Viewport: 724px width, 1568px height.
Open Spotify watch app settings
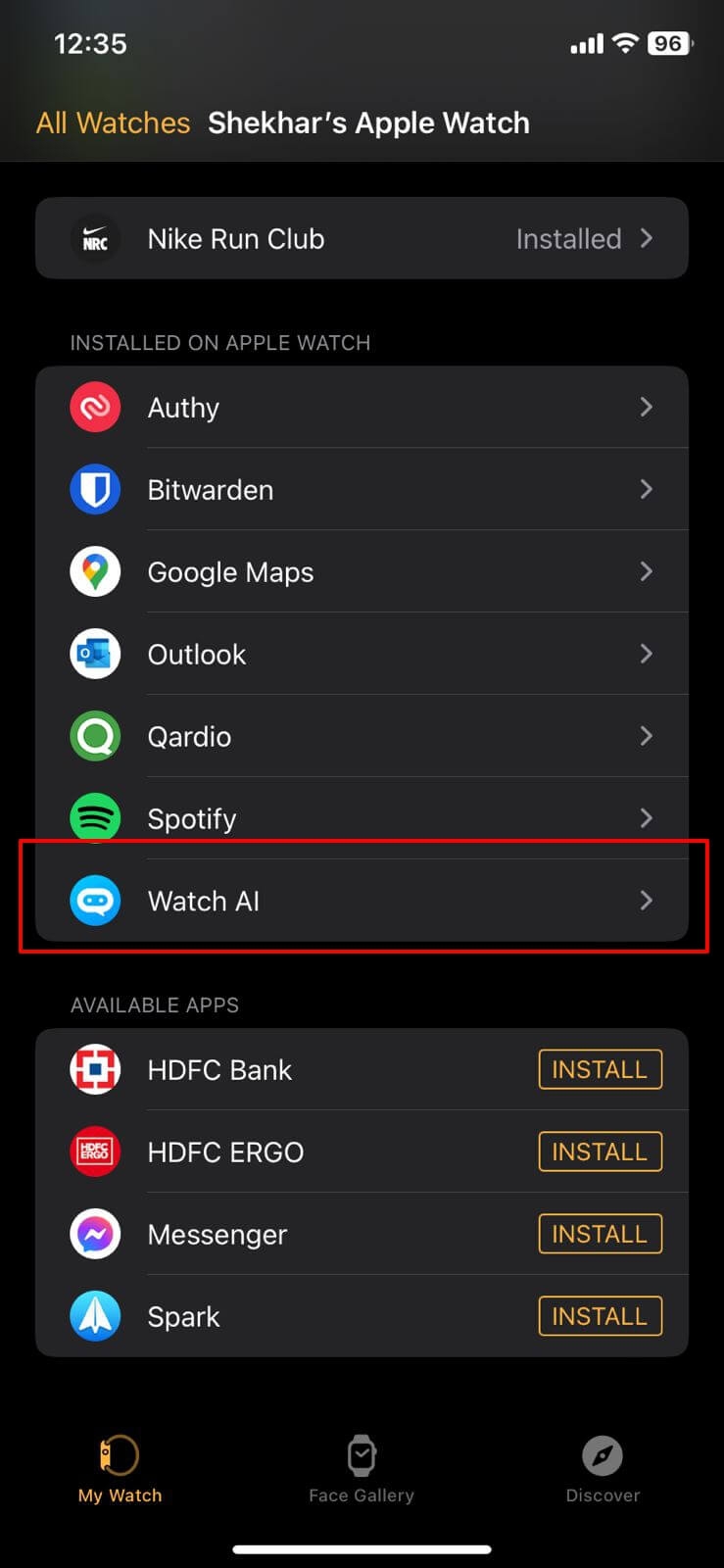coord(362,818)
